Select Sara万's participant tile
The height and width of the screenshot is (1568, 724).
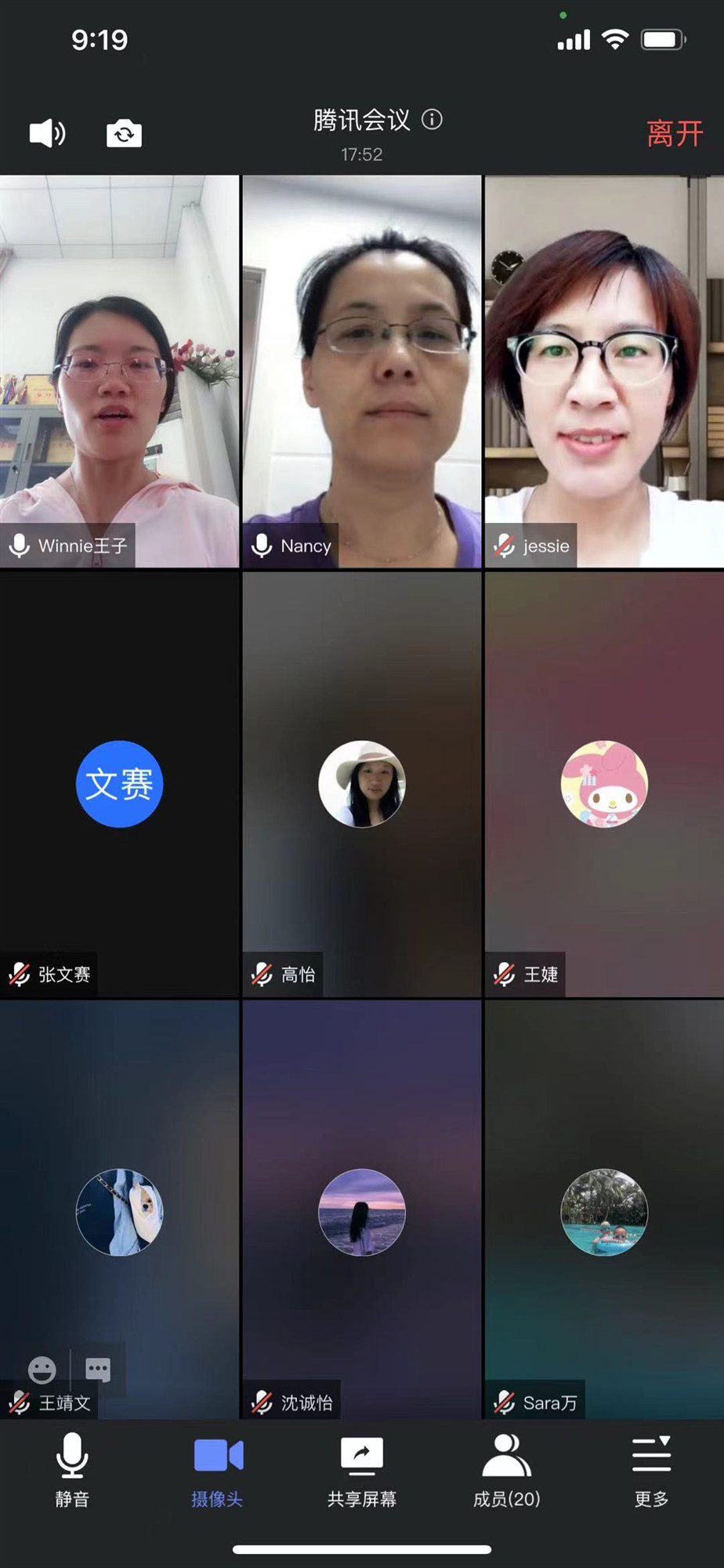tap(604, 1211)
